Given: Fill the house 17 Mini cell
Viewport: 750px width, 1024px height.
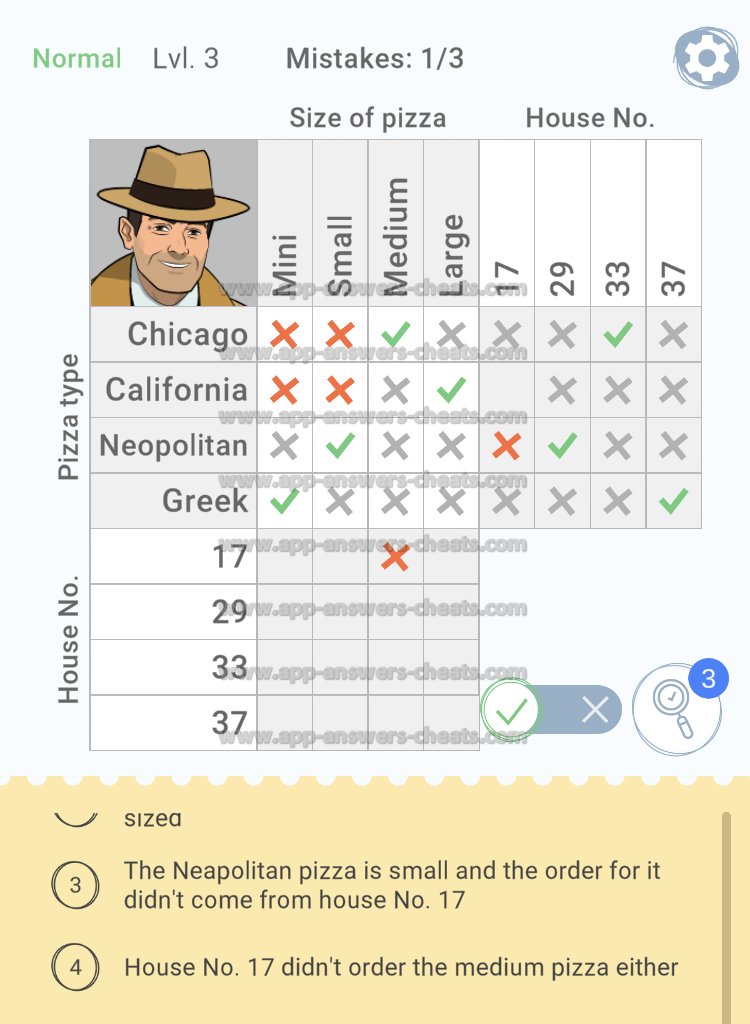Looking at the screenshot, I should (x=285, y=556).
